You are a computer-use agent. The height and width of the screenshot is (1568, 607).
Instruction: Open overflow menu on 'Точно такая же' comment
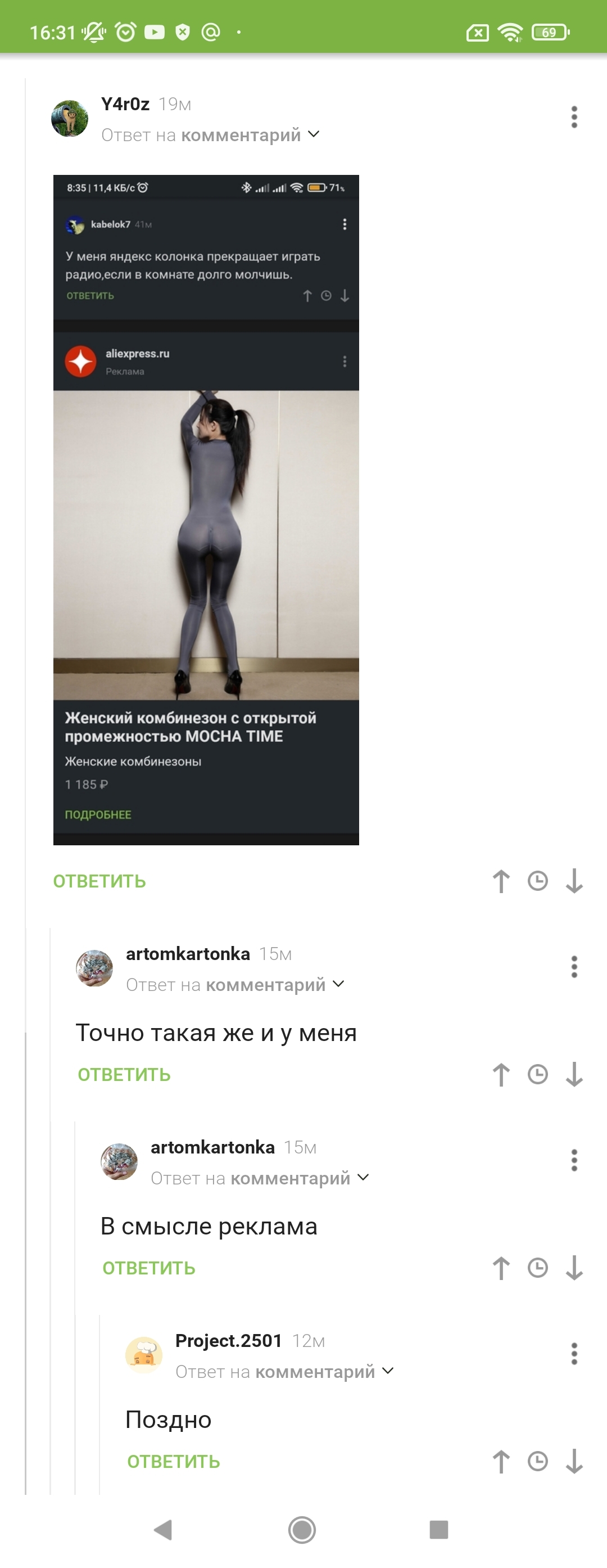573,967
